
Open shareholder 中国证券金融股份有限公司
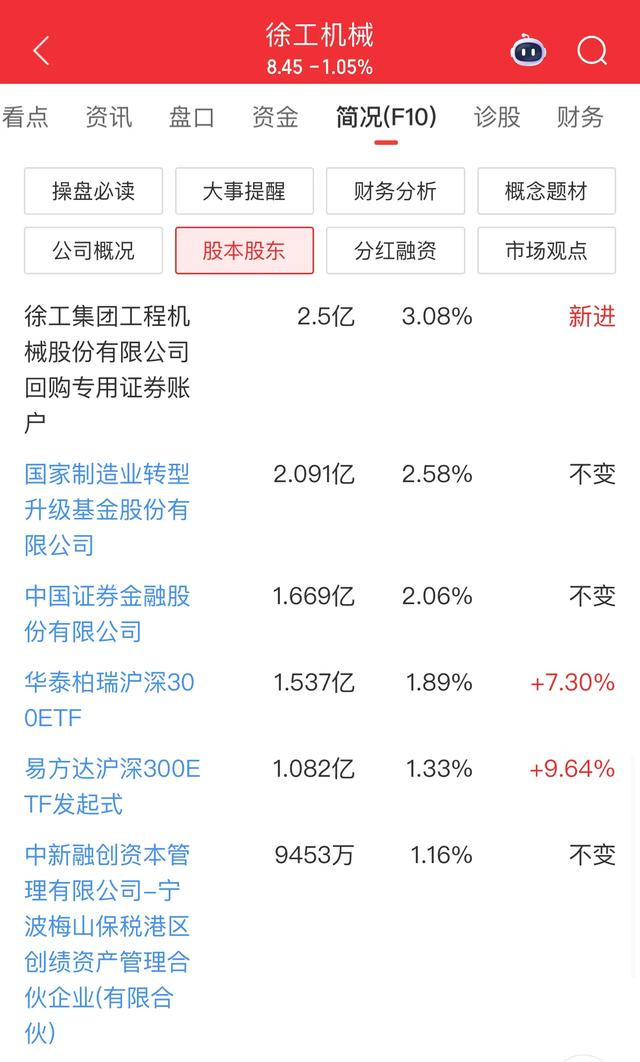pyautogui.click(x=107, y=614)
